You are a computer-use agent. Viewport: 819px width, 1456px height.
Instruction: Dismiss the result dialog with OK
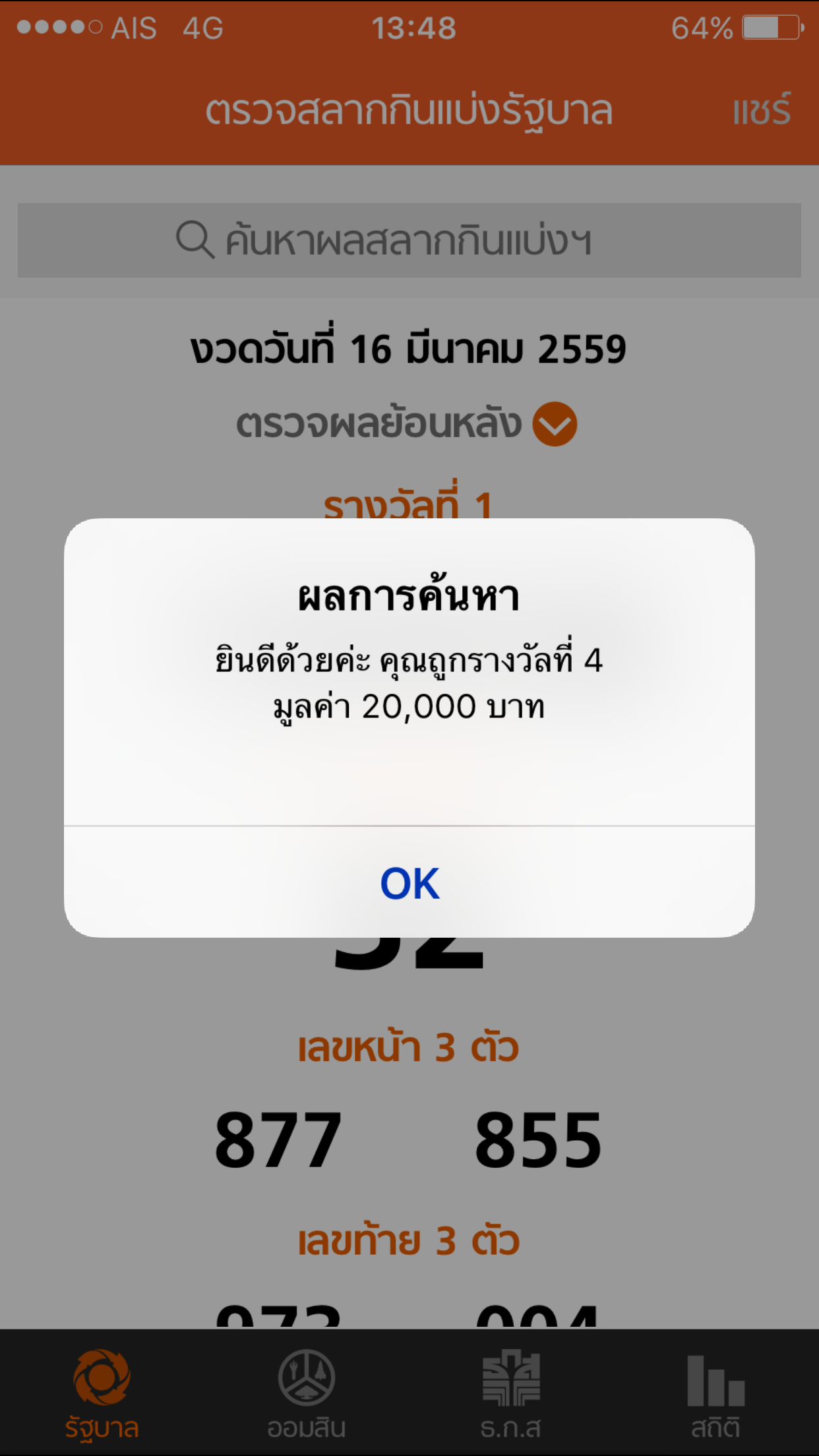(x=409, y=882)
